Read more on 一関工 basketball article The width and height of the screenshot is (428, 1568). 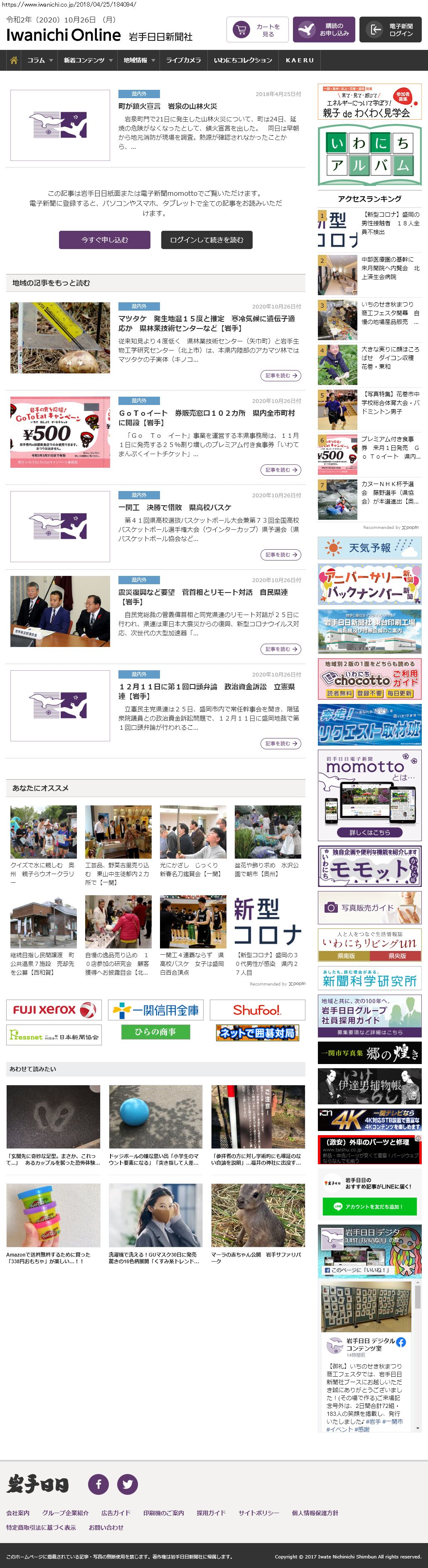click(280, 555)
